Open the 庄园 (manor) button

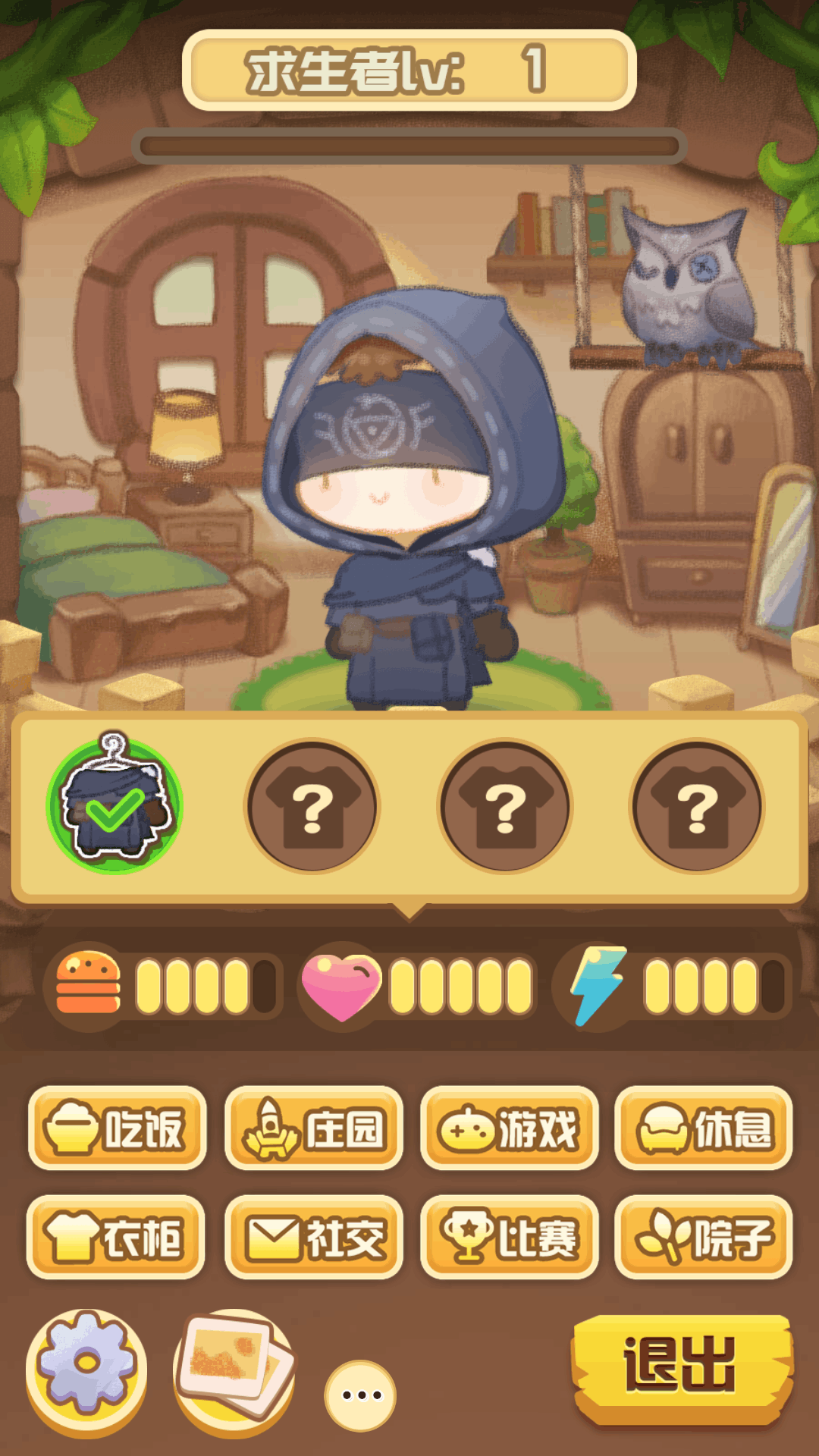(313, 1128)
